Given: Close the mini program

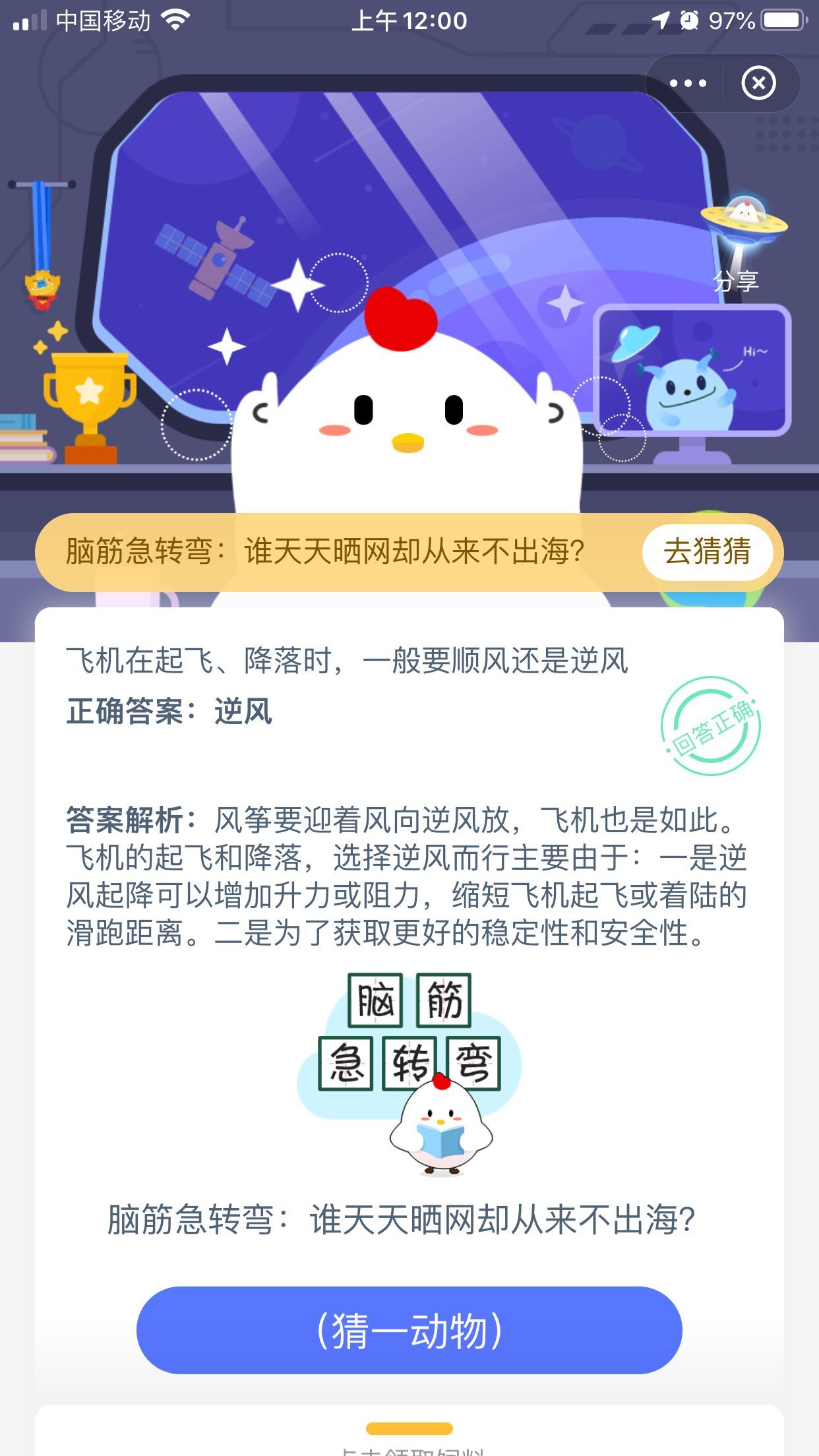Looking at the screenshot, I should point(758,84).
